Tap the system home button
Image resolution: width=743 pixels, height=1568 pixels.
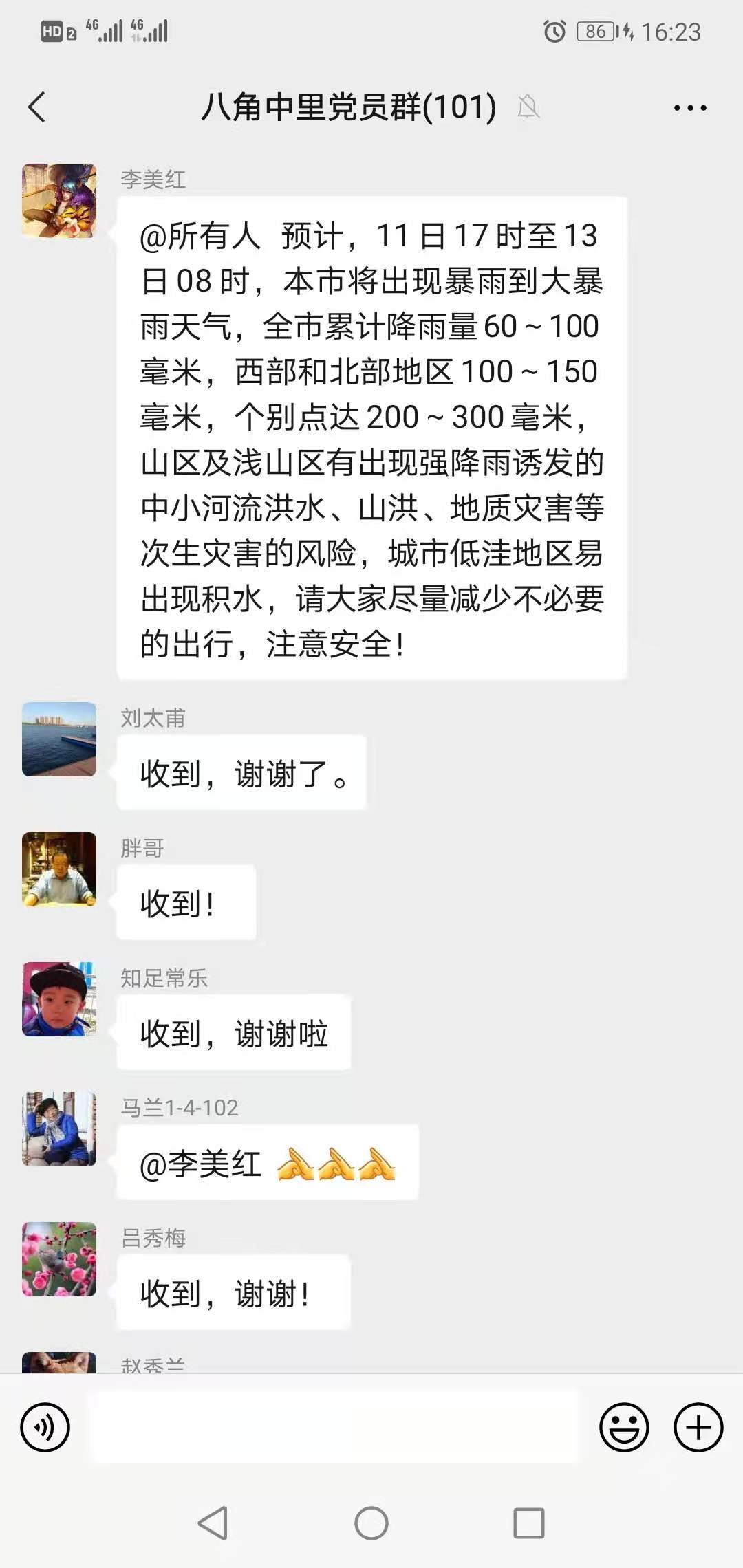(371, 1523)
